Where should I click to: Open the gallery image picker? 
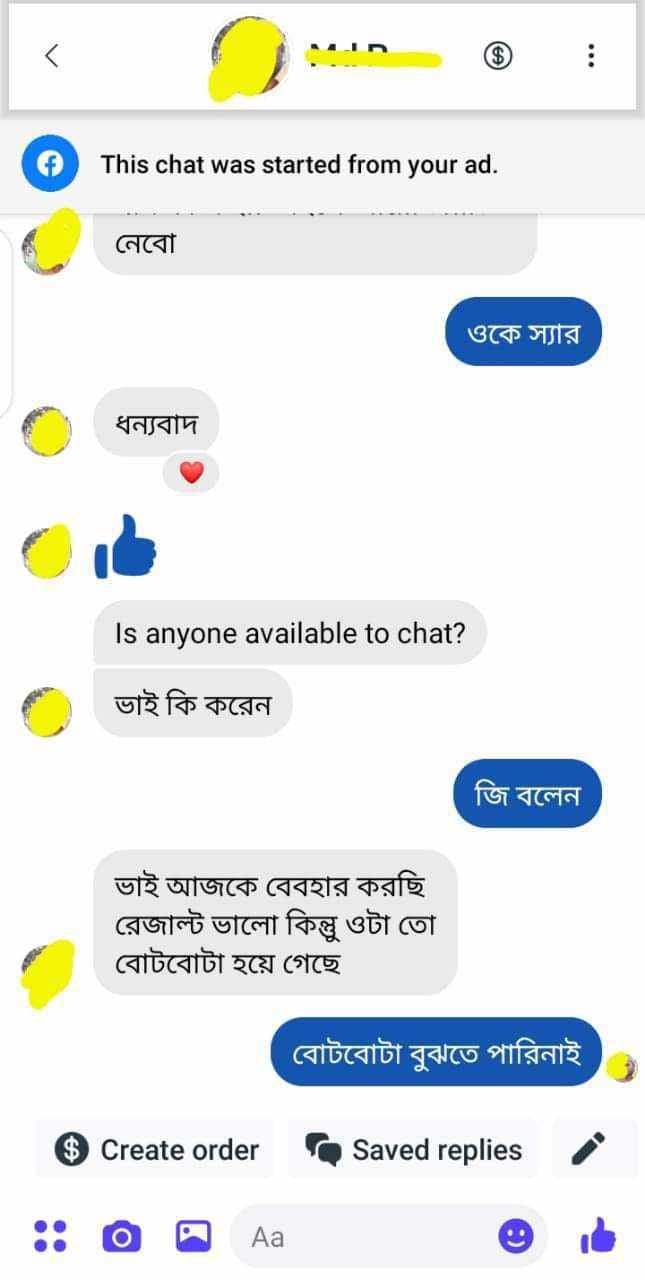(193, 1237)
